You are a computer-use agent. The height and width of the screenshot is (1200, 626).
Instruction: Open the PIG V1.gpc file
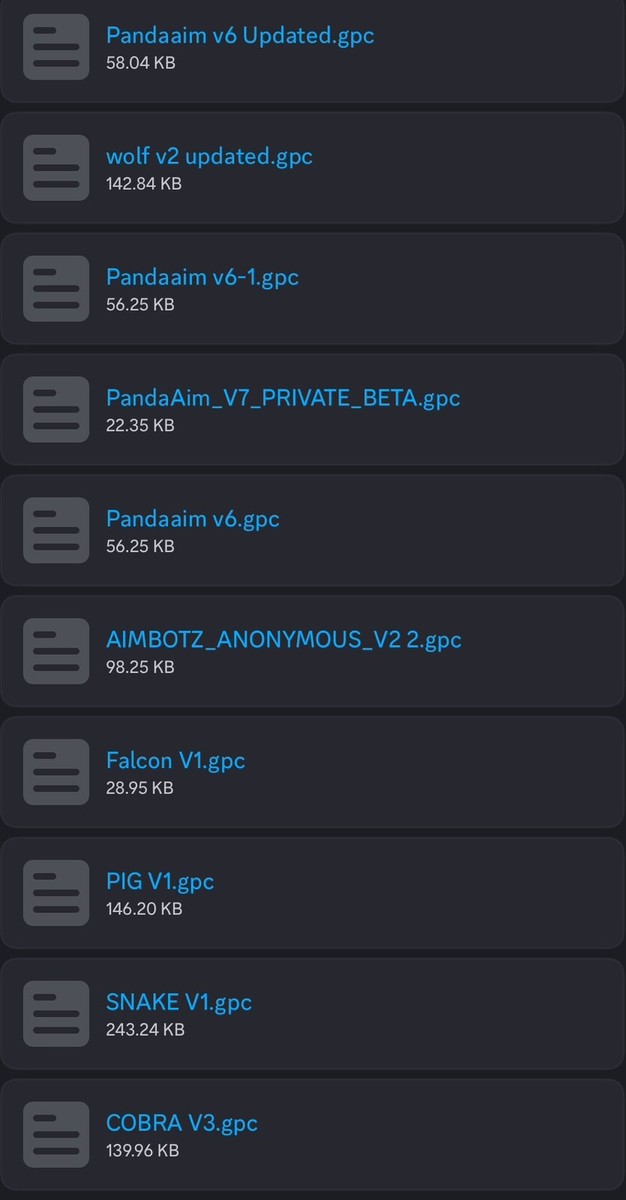click(160, 882)
